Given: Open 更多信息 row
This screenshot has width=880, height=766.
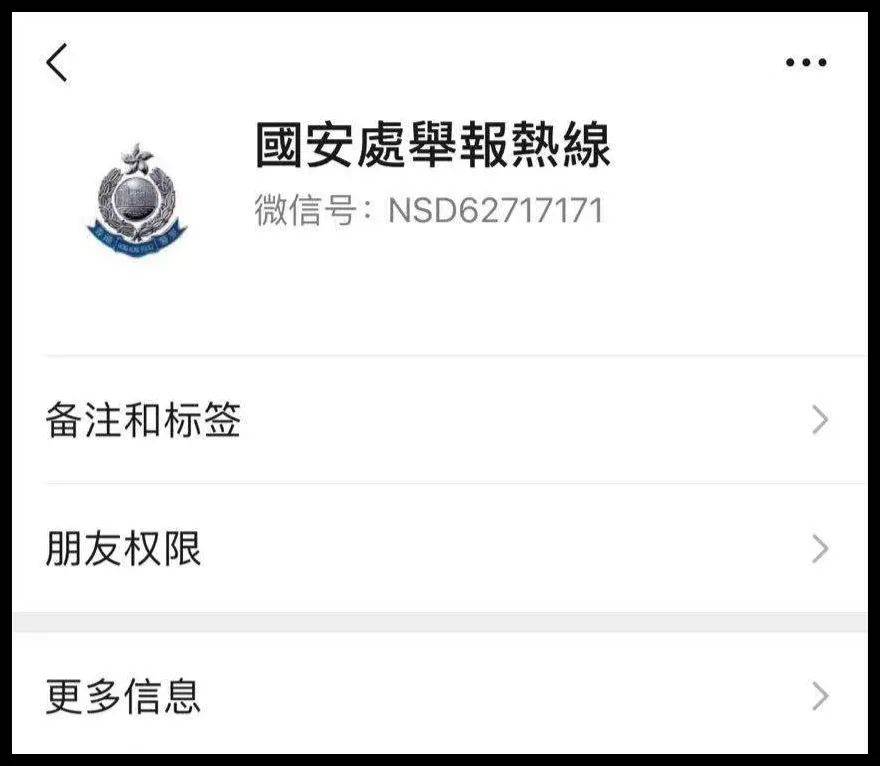Looking at the screenshot, I should [x=438, y=696].
